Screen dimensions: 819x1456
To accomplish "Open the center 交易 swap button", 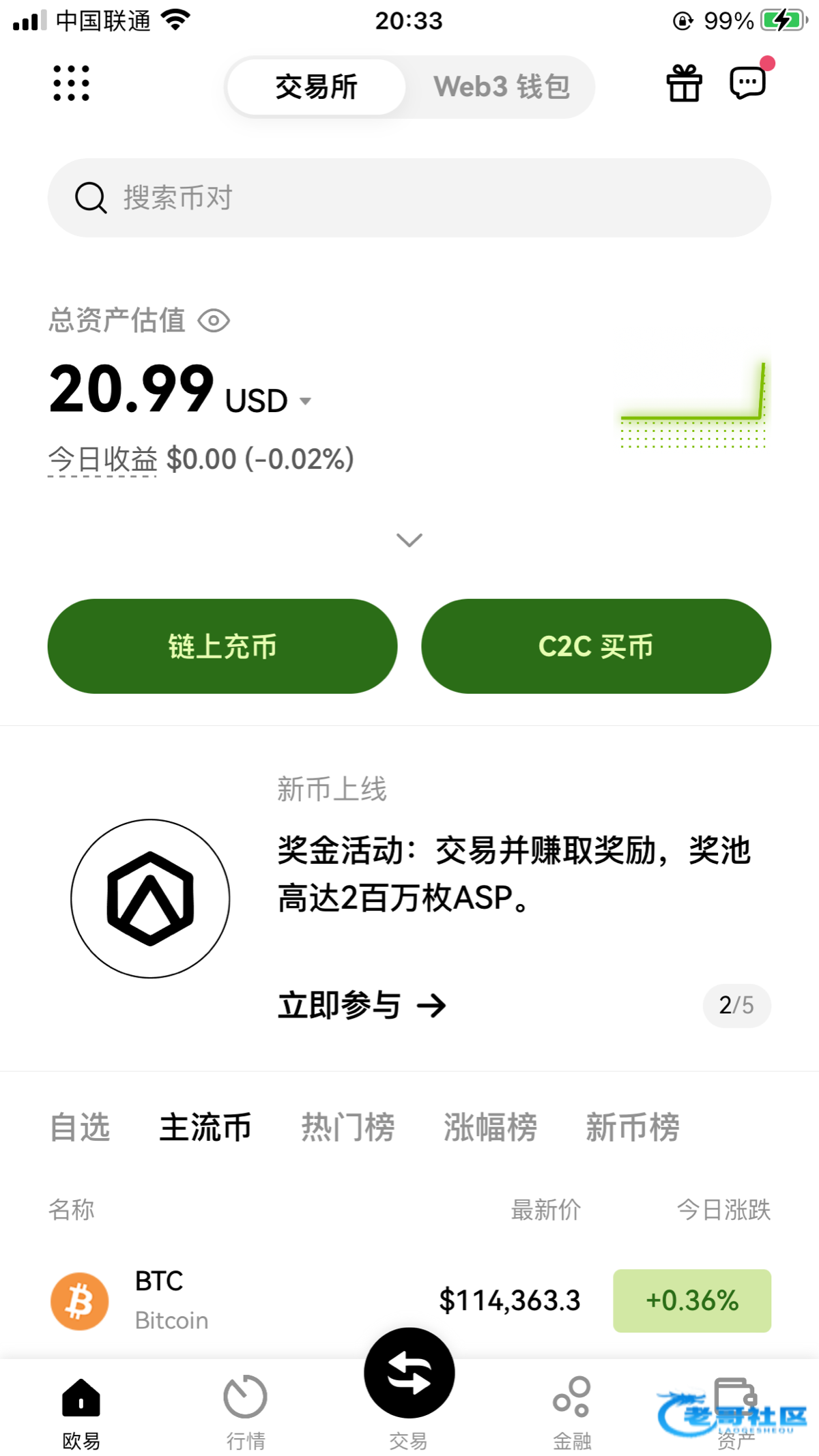I will click(409, 1373).
